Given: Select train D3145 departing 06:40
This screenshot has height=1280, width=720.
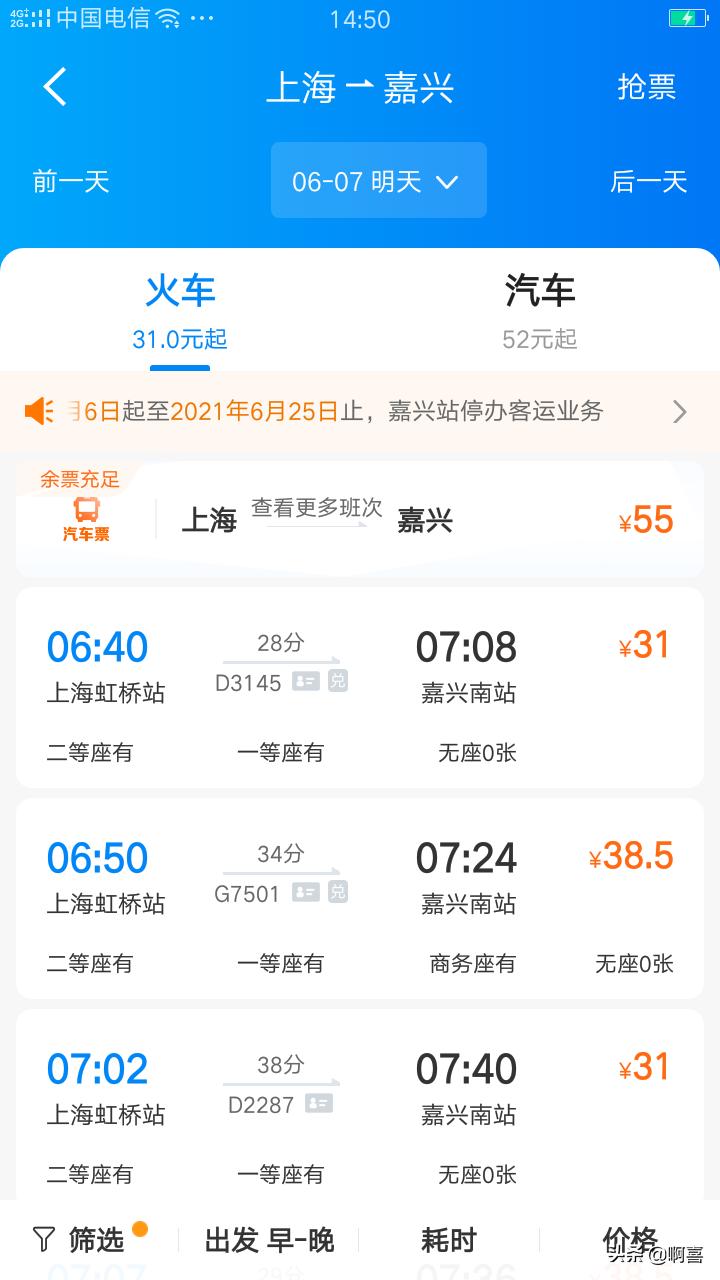Looking at the screenshot, I should coord(360,688).
